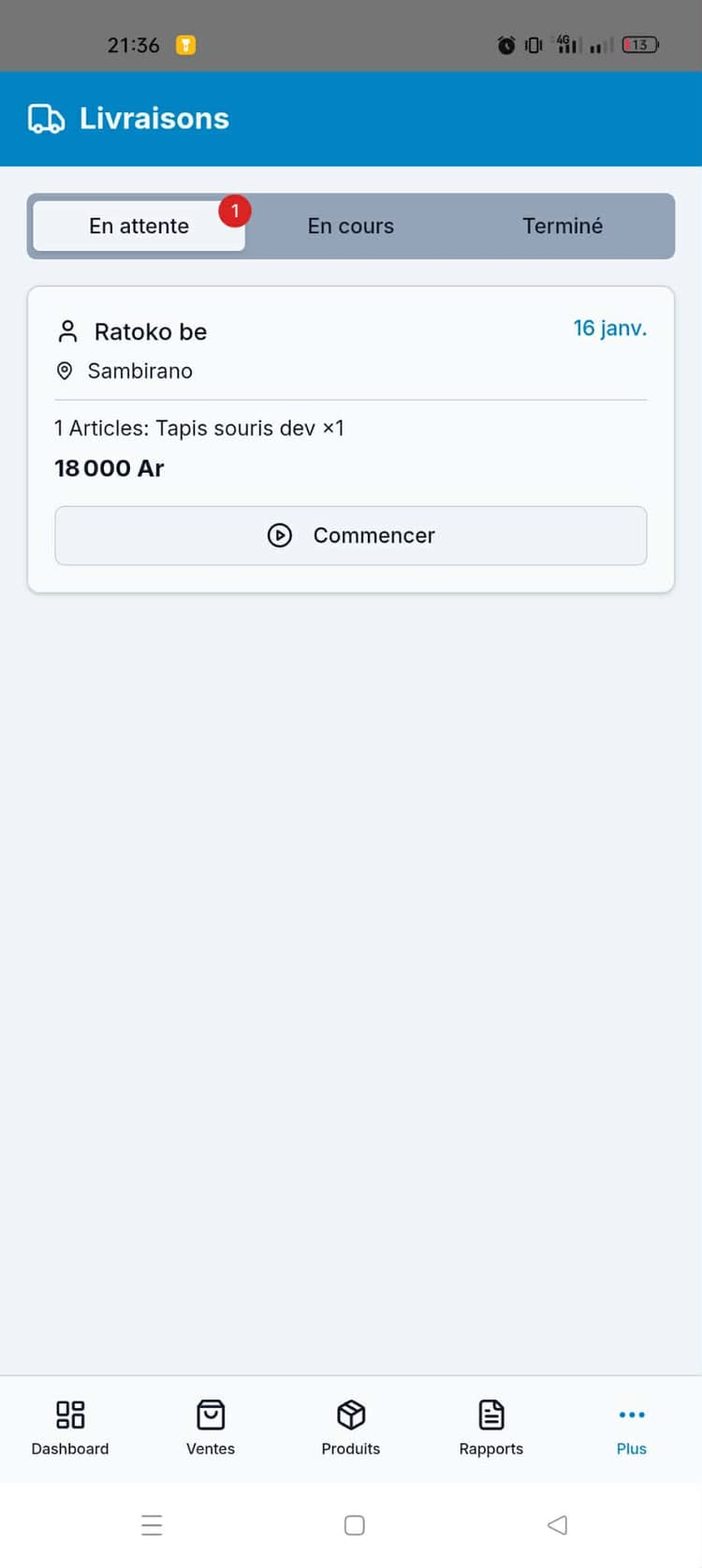This screenshot has height=1568, width=702.
Task: Switch to the Terminé tab
Action: pos(562,226)
